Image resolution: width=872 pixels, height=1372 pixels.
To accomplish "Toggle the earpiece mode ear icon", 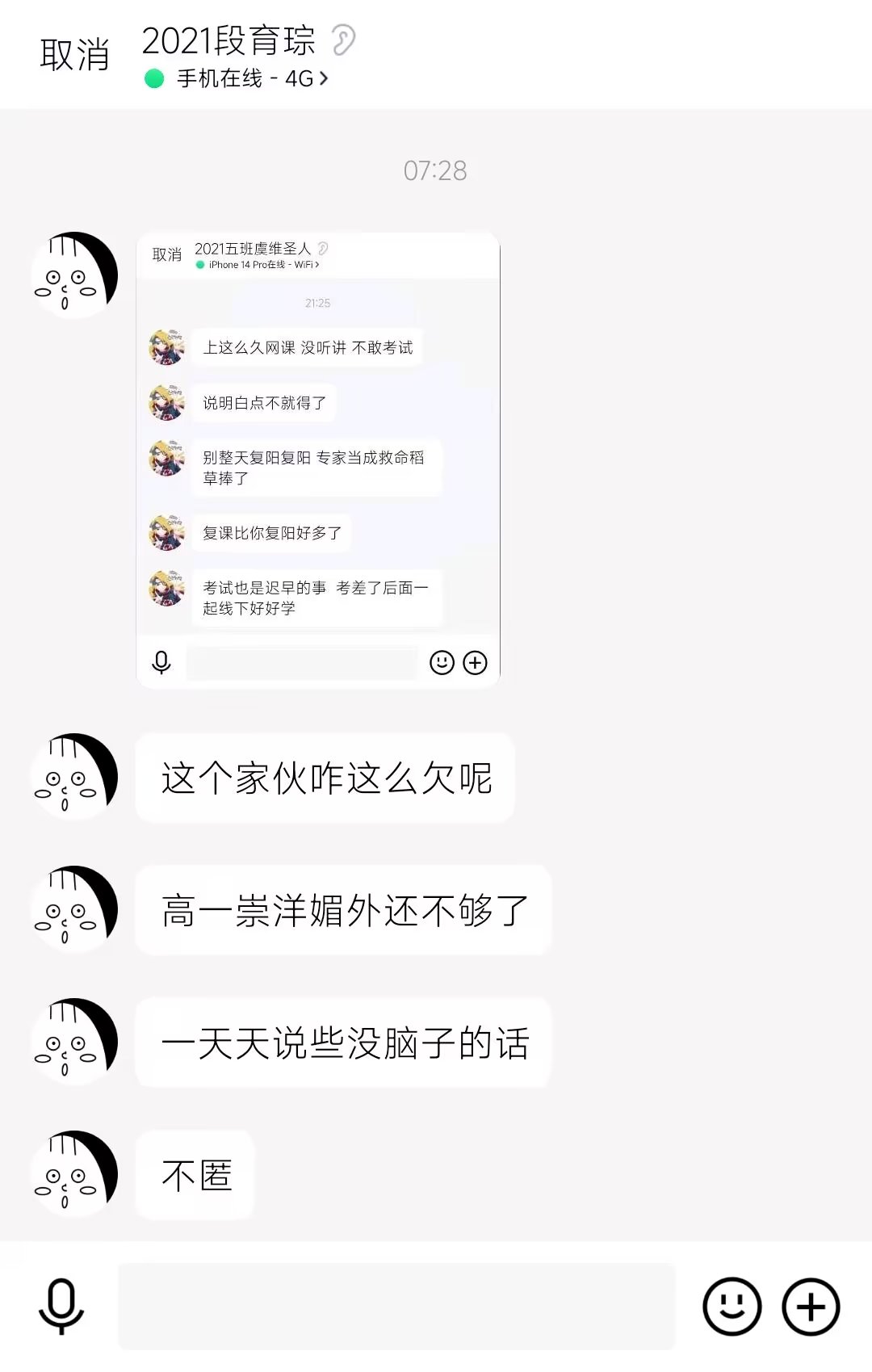I will coord(343,40).
